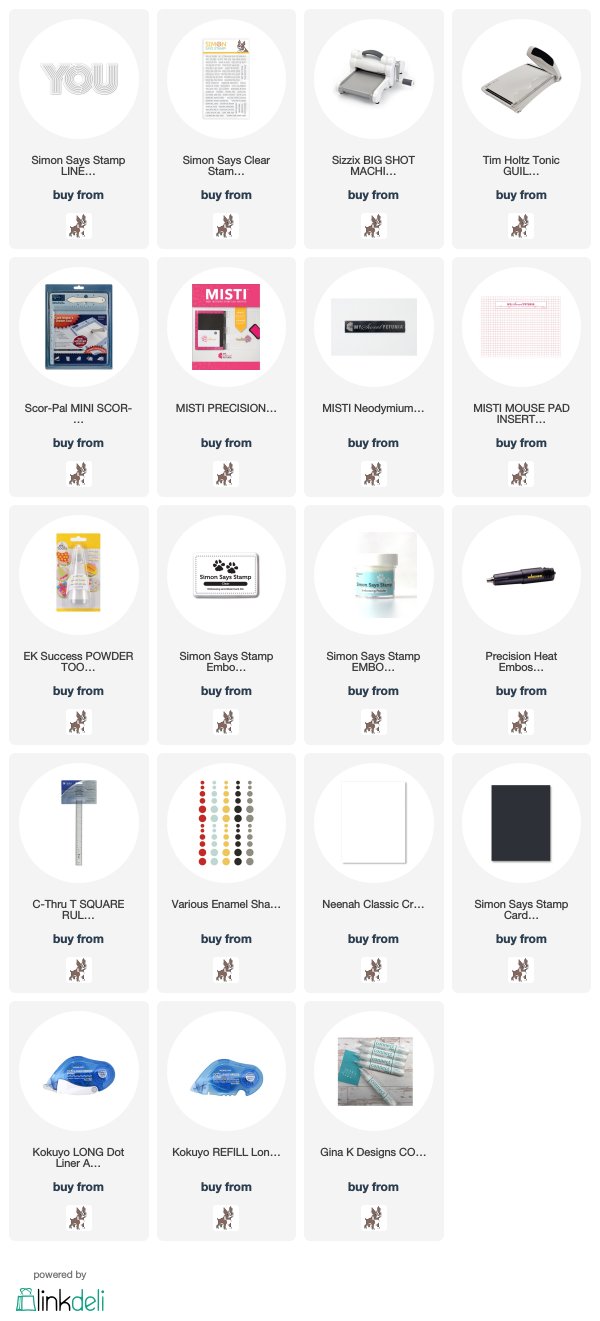
Task: View the Tim Holtz Tonic guillotine product
Action: click(x=521, y=129)
